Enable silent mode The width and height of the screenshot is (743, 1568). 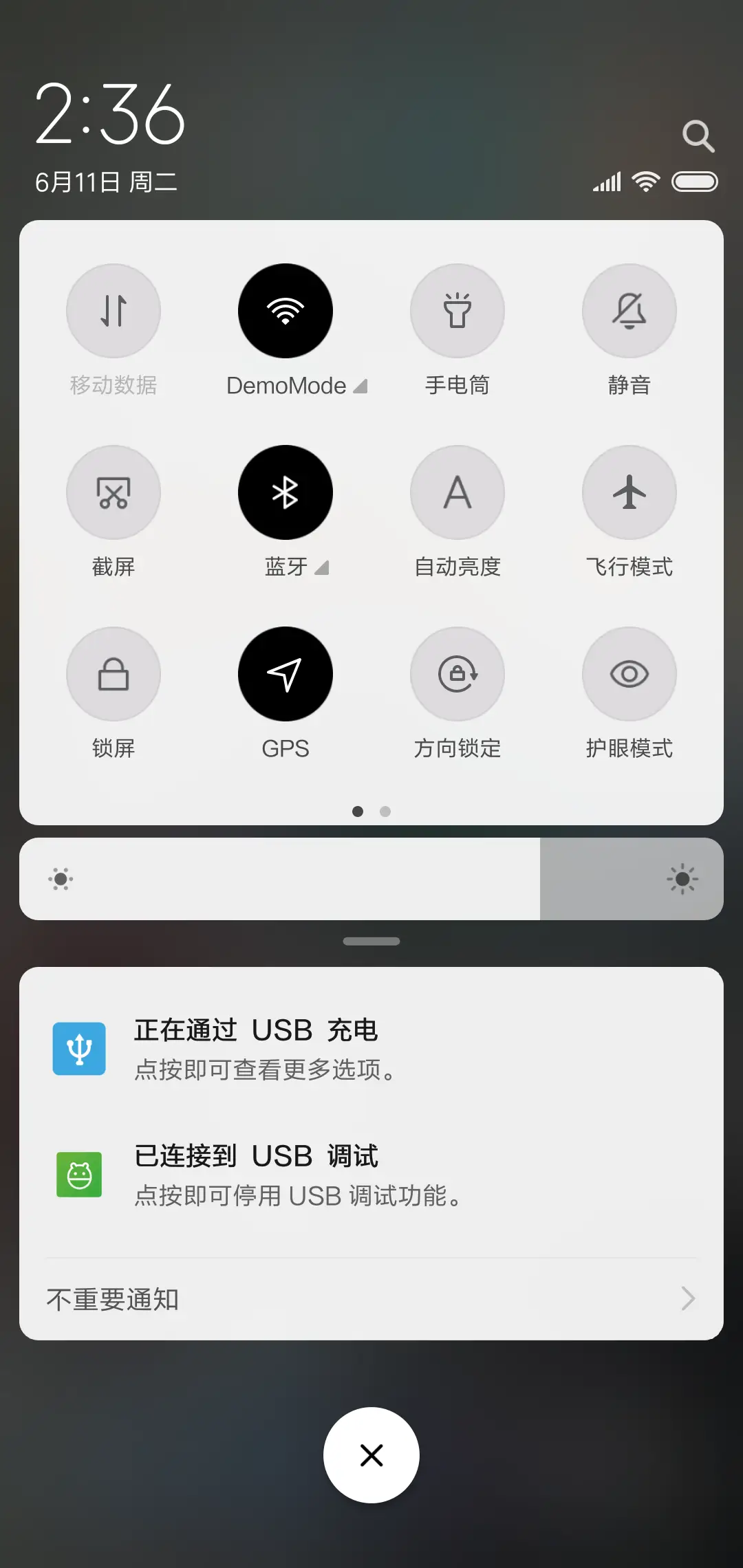tap(629, 311)
